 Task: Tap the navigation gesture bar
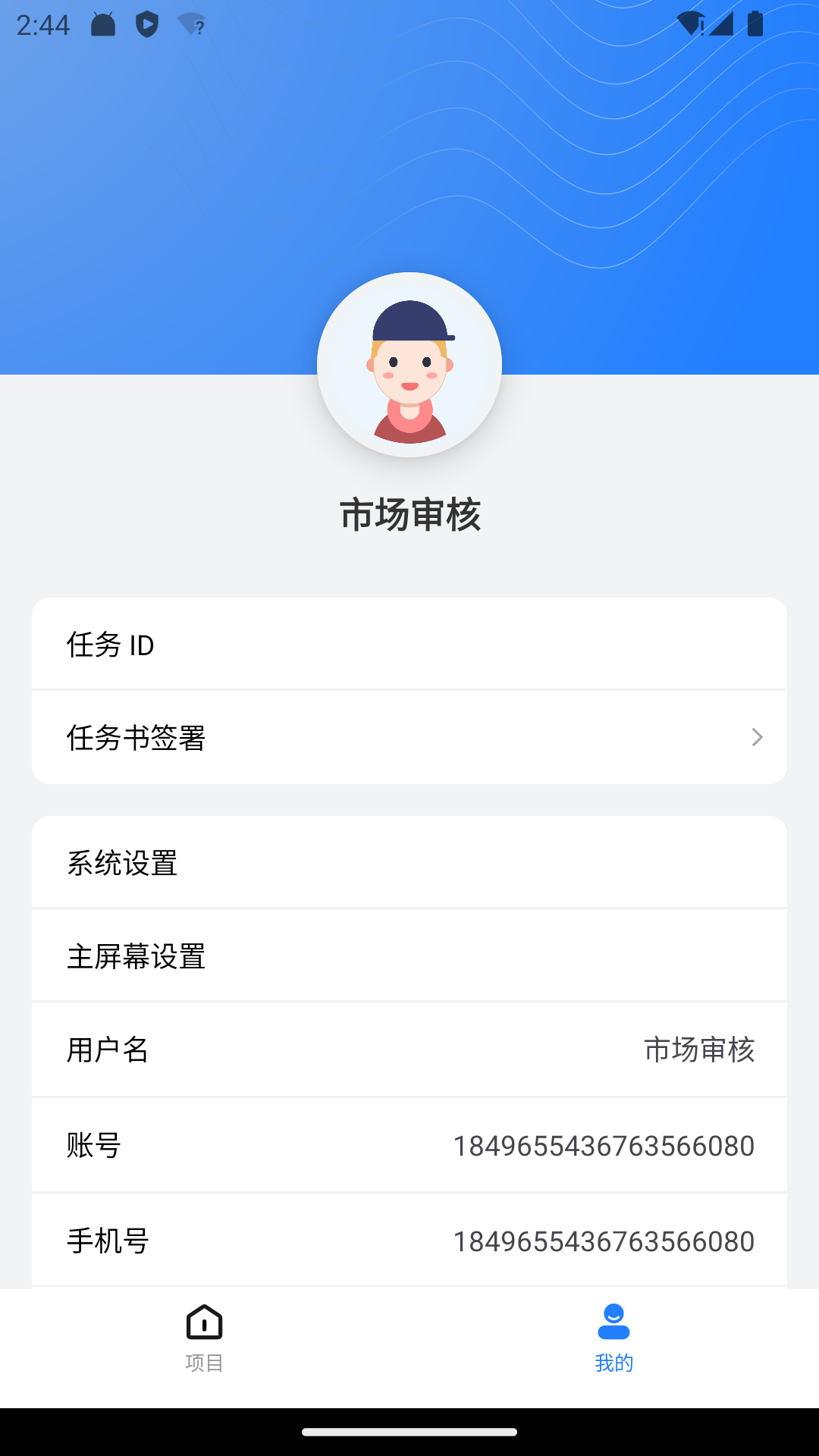tap(409, 1433)
